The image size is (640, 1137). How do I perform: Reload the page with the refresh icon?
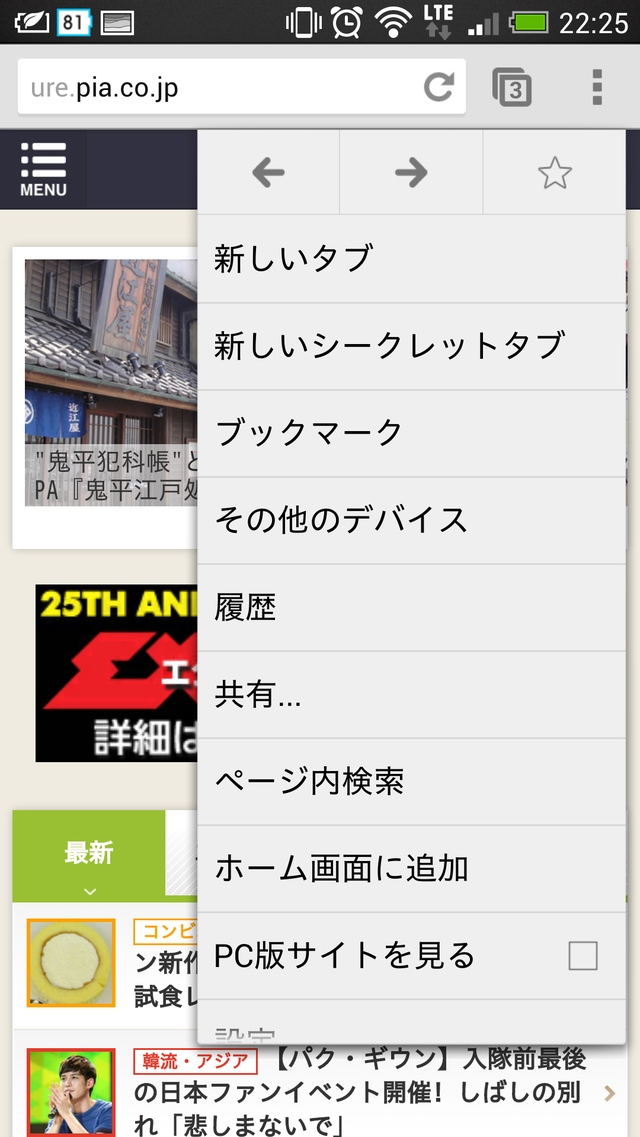pyautogui.click(x=439, y=87)
